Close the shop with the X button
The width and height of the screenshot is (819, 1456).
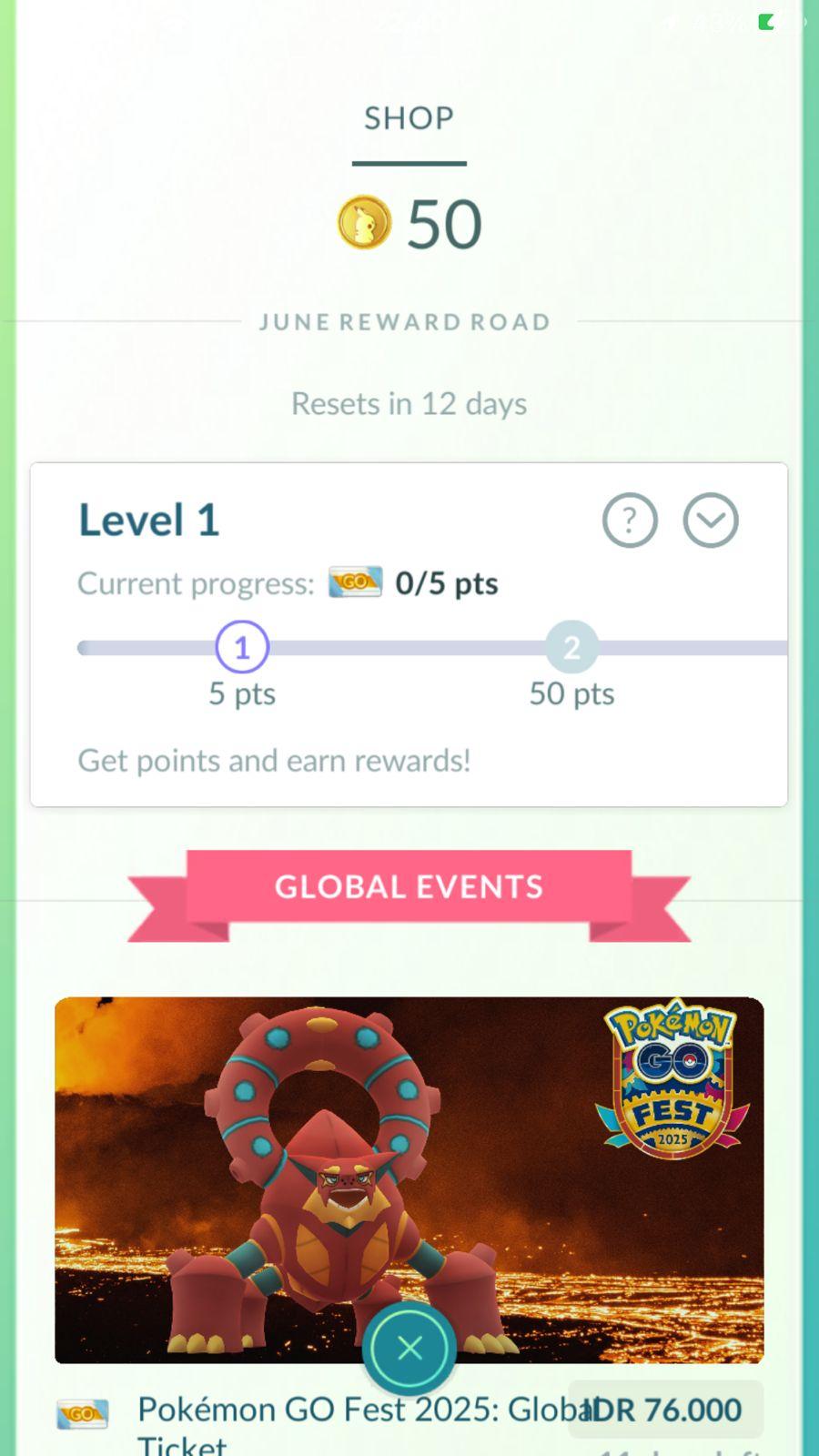[409, 1348]
